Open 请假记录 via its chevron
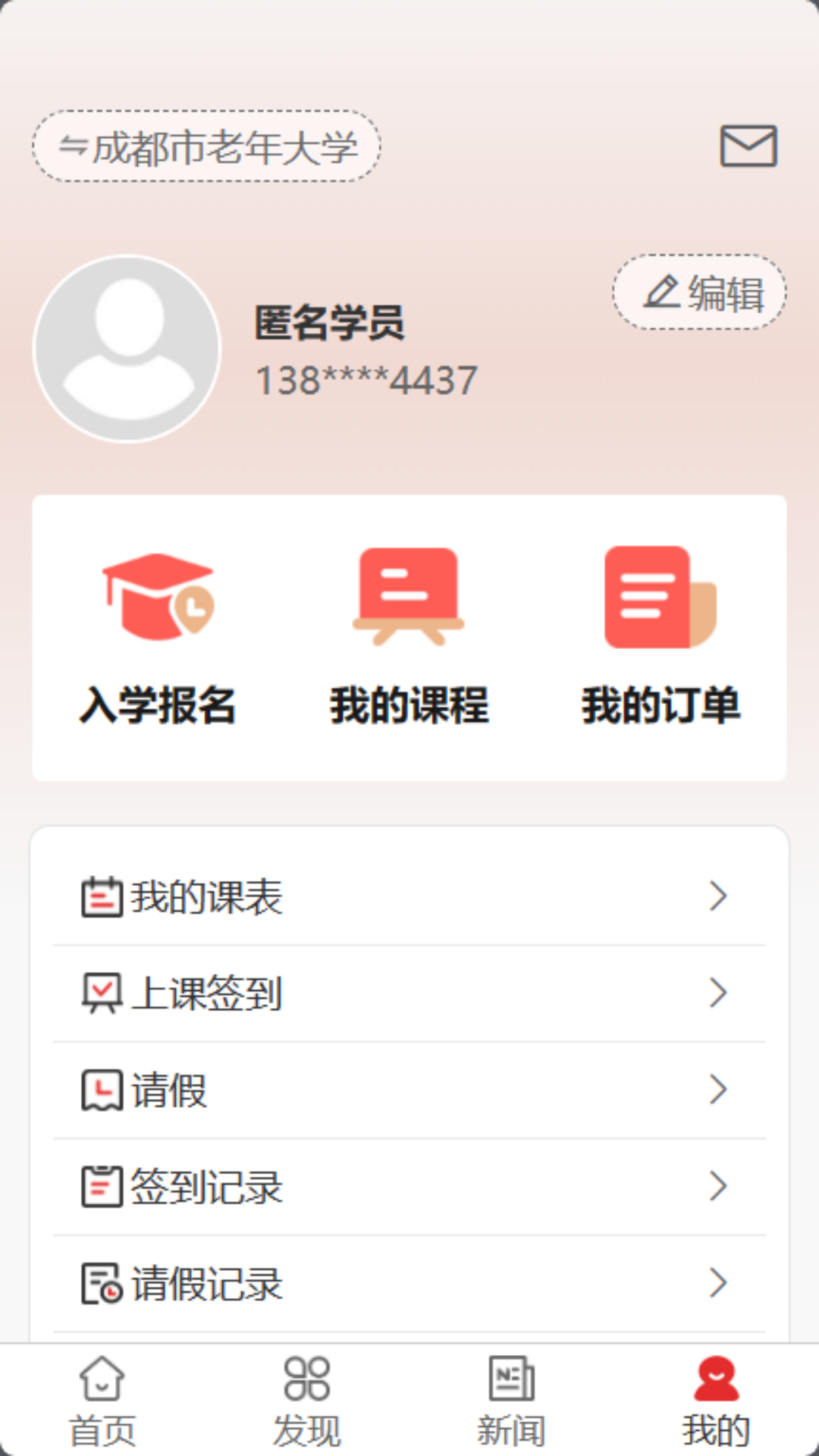Screen dimensions: 819x1456 [x=719, y=1283]
